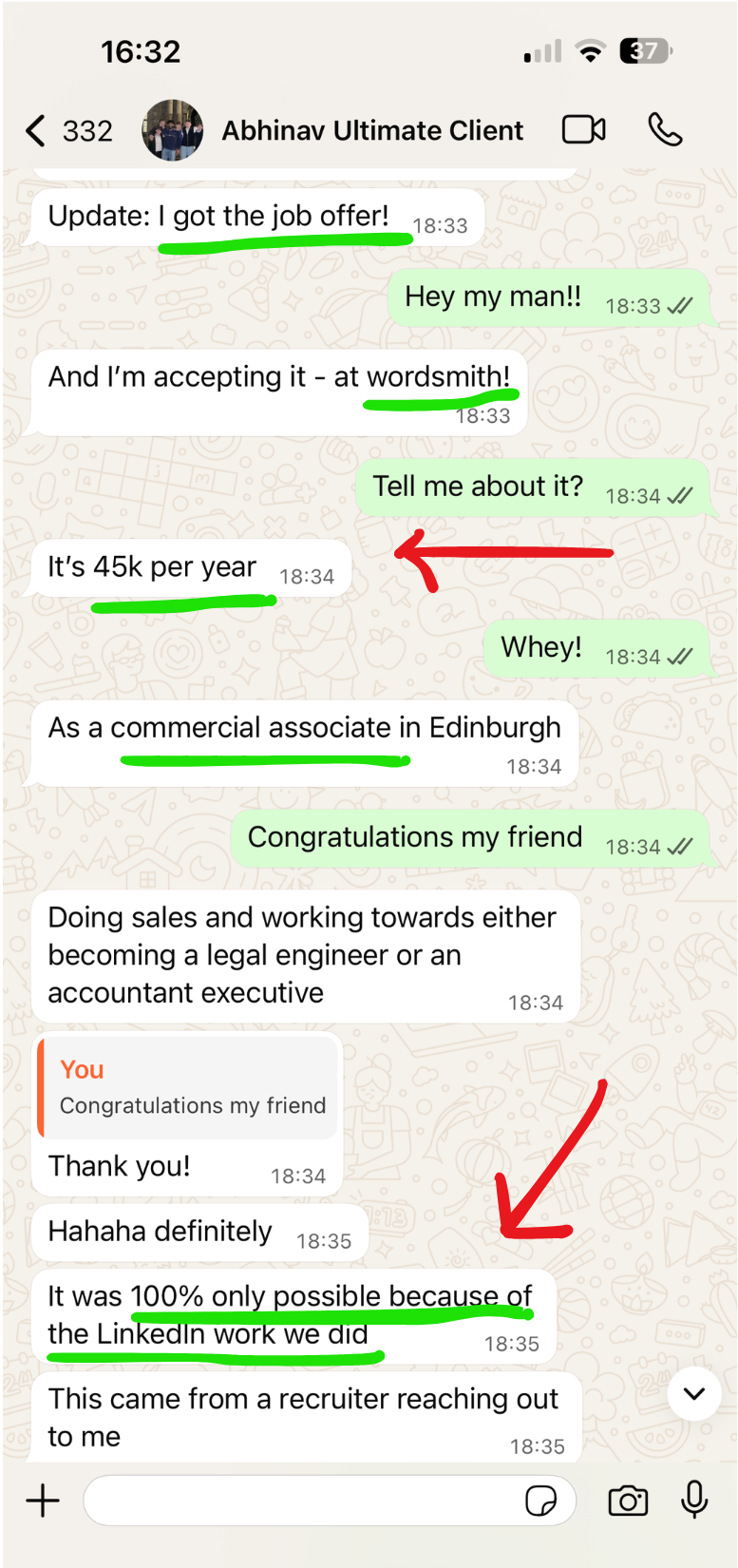Open the plus attachment menu

tap(43, 1501)
